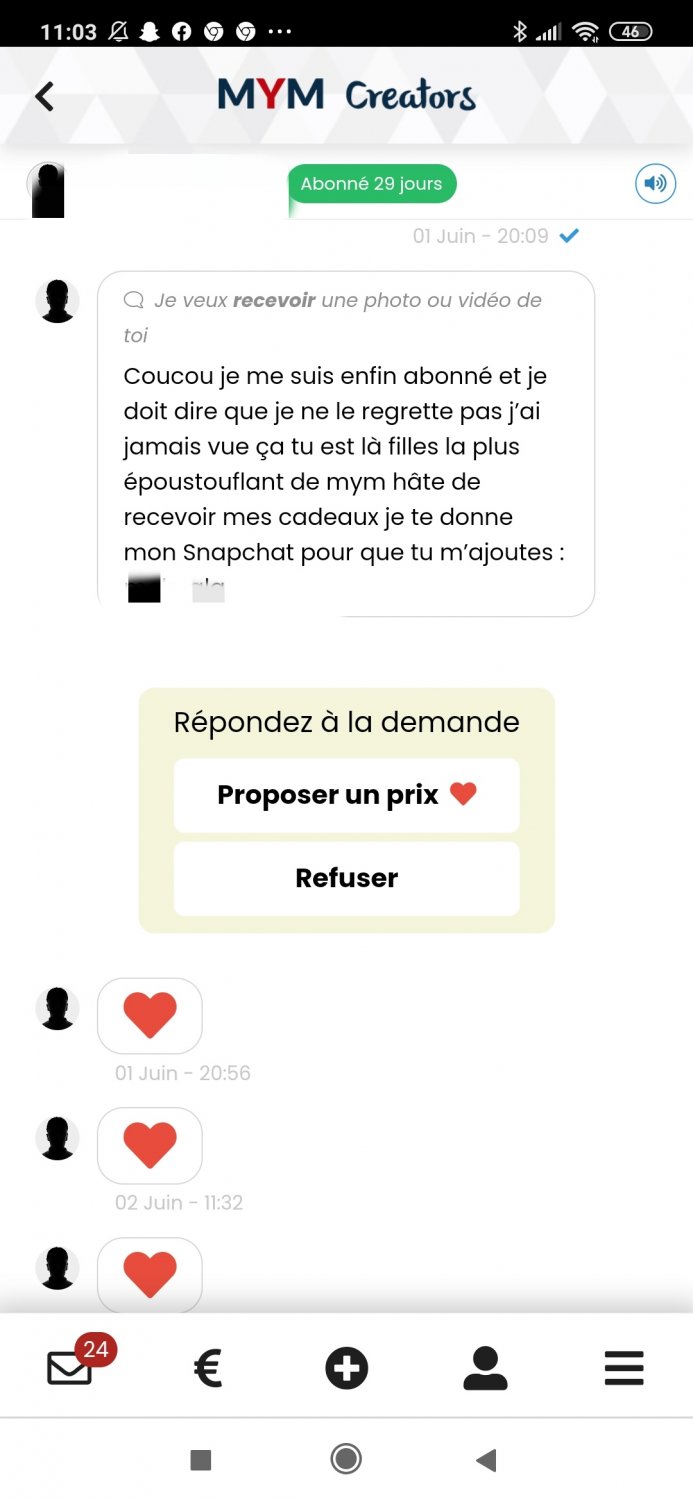
Task: Tap Proposer un prix button
Action: coord(346,795)
